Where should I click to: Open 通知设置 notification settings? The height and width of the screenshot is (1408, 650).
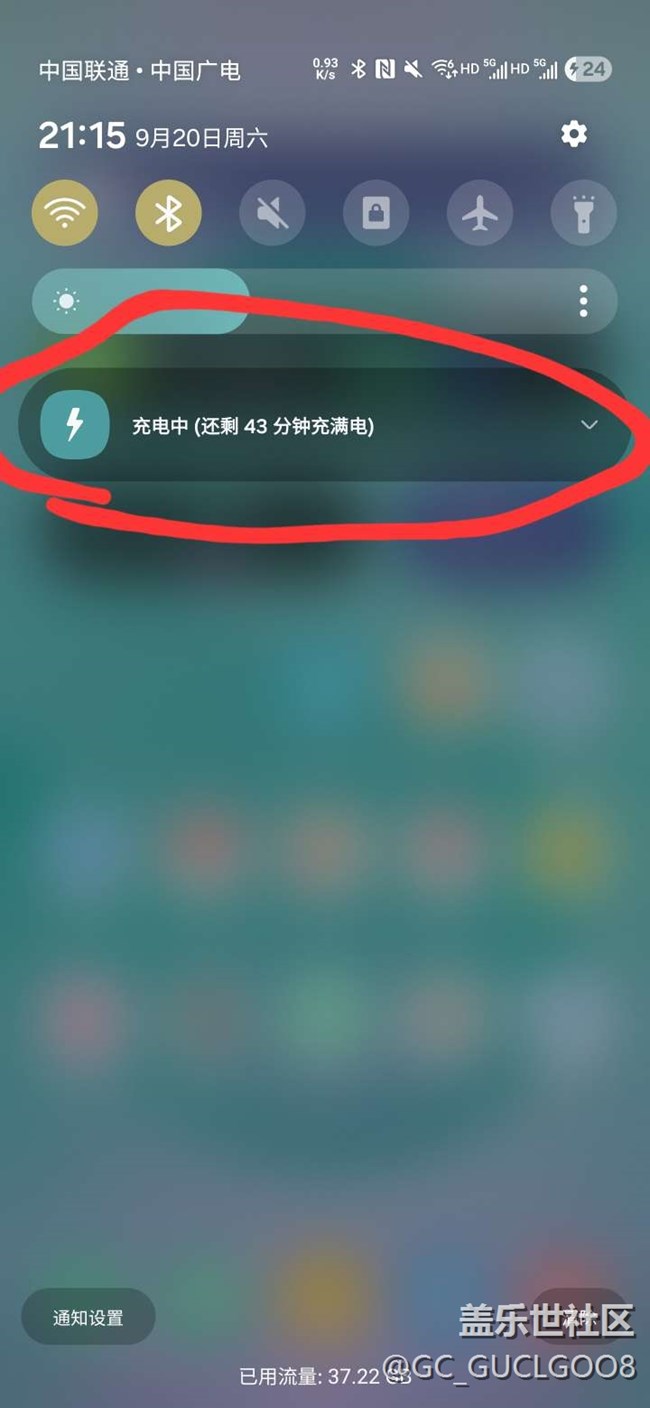pyautogui.click(x=88, y=1317)
